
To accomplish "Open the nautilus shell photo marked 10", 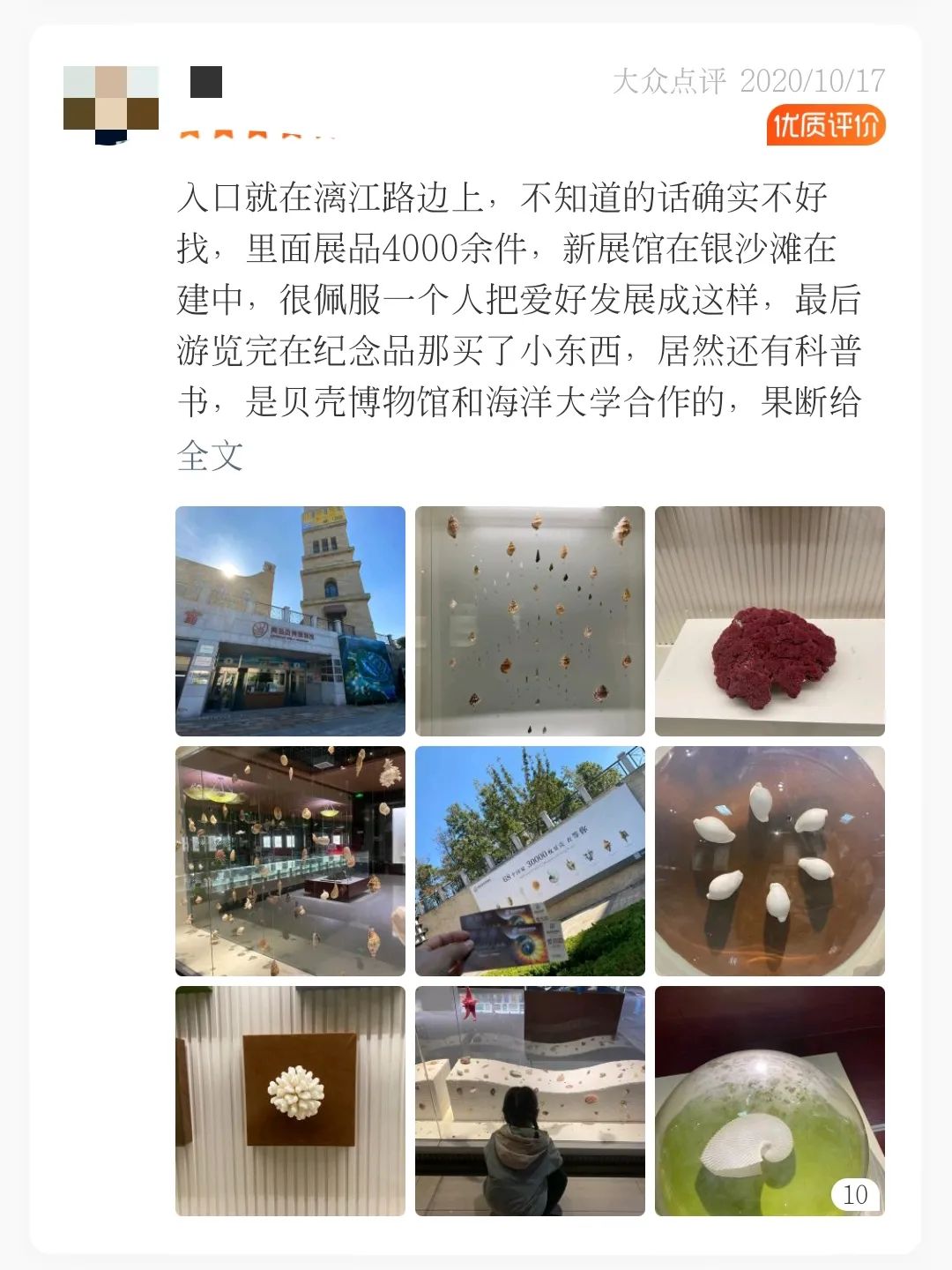I will pyautogui.click(x=770, y=1101).
